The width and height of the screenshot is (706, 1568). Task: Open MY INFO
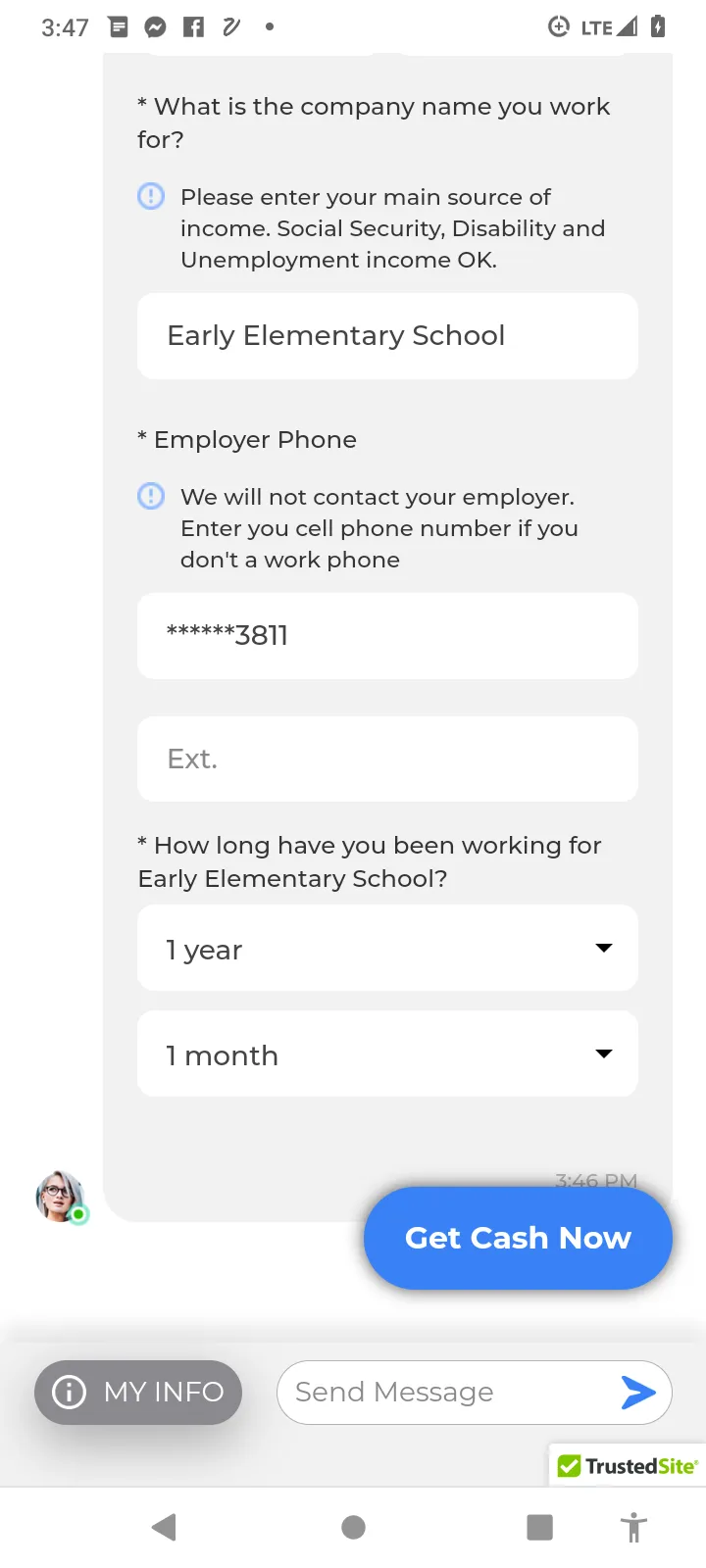[138, 1392]
